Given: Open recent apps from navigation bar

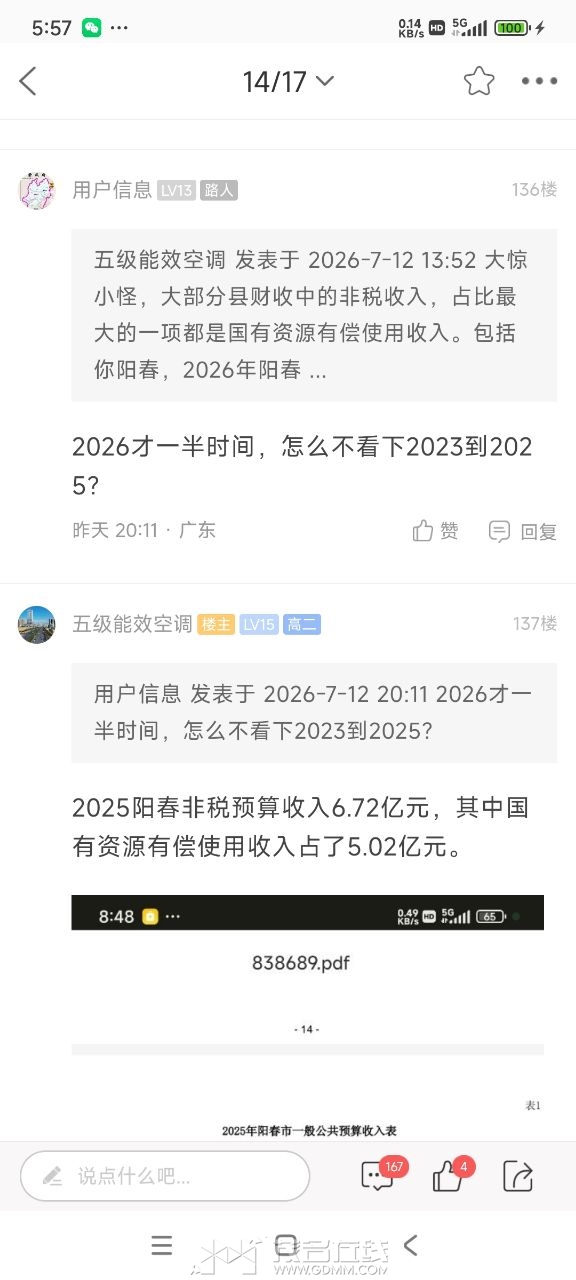Looking at the screenshot, I should [x=162, y=1245].
